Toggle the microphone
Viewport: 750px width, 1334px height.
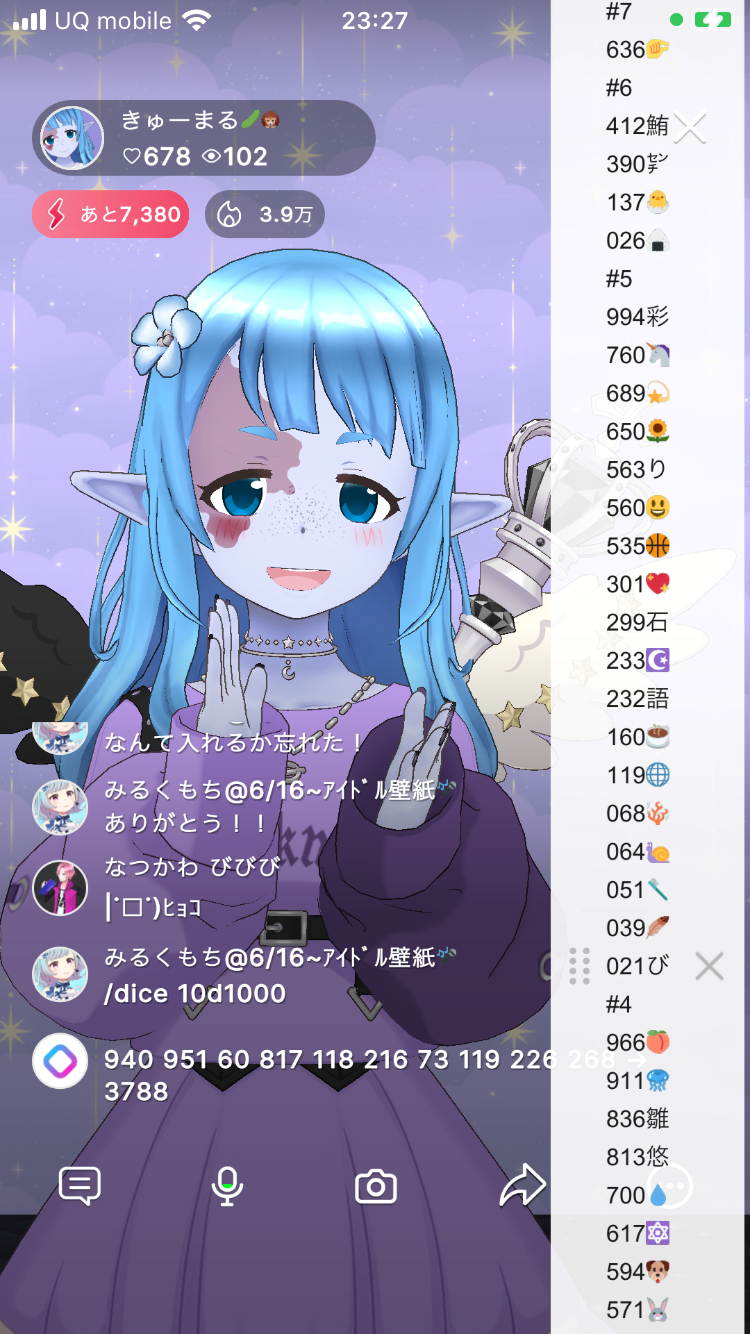click(x=227, y=1186)
